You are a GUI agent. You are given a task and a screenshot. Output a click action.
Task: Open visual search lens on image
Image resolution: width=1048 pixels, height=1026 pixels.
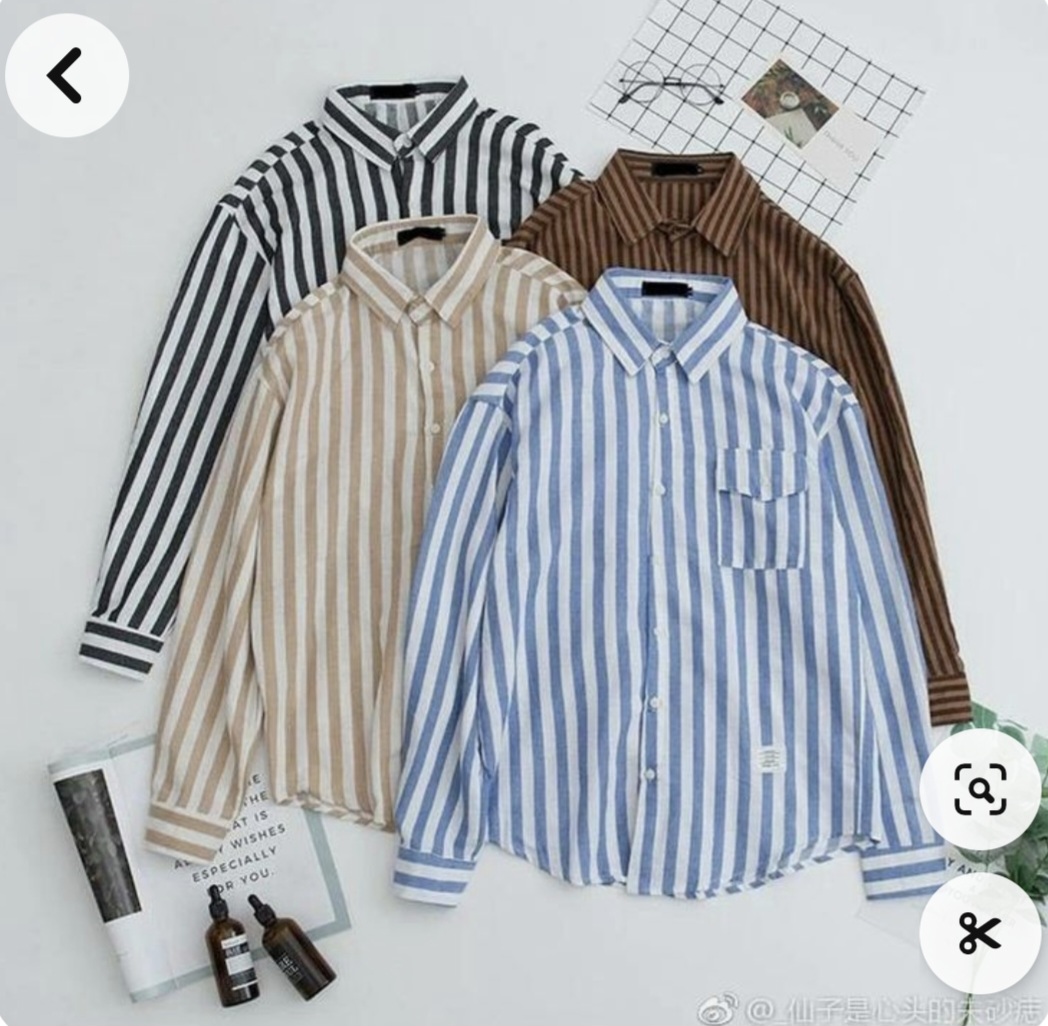tap(980, 790)
